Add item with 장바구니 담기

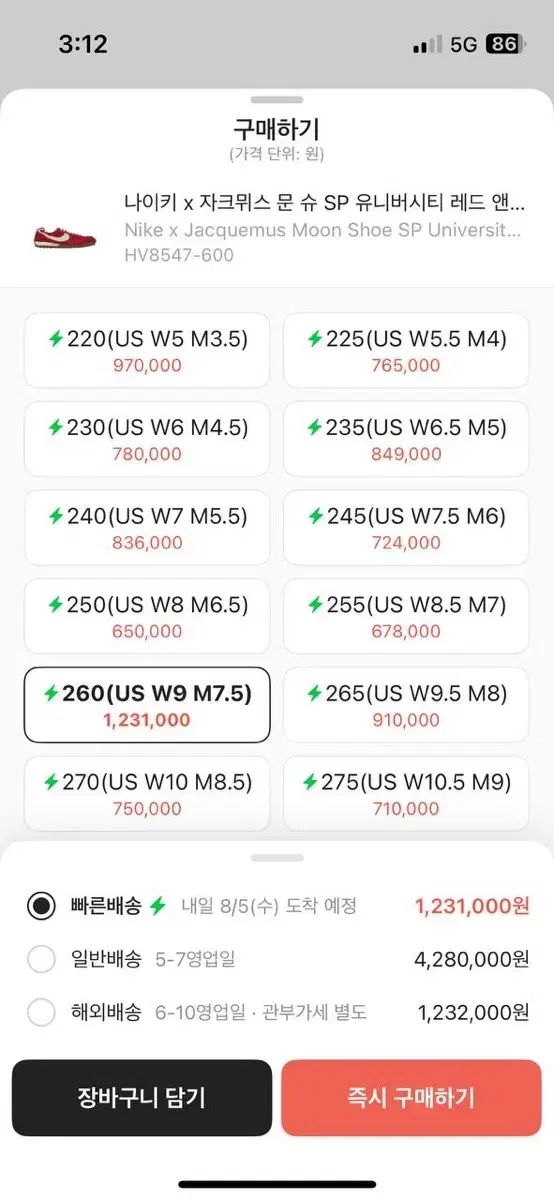(x=142, y=1098)
